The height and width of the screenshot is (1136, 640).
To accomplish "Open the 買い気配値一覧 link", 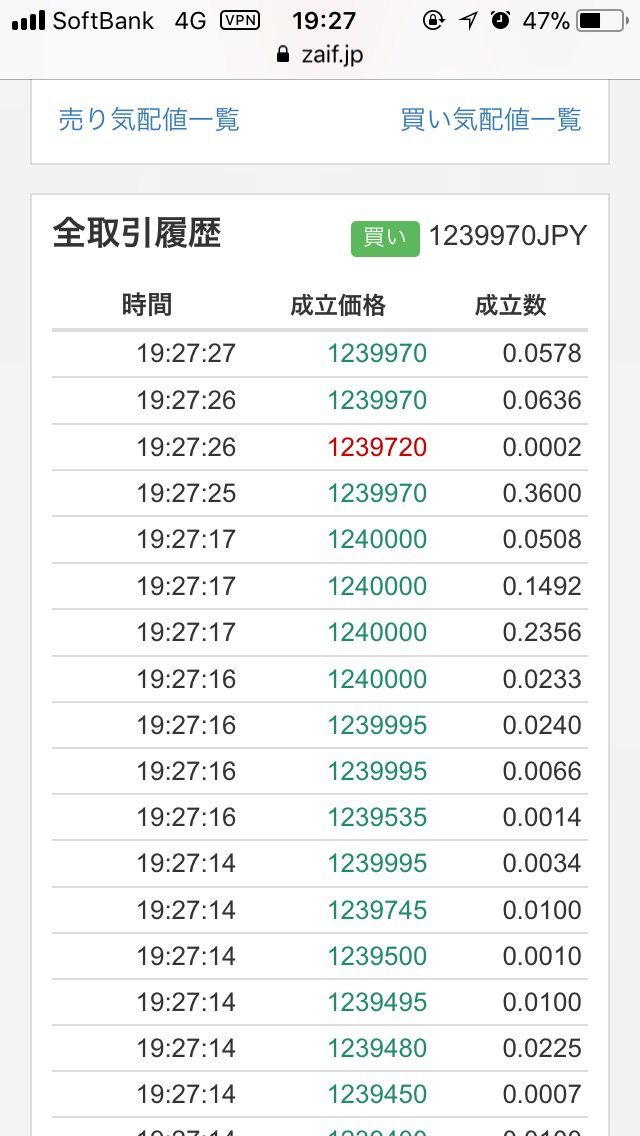I will [490, 120].
